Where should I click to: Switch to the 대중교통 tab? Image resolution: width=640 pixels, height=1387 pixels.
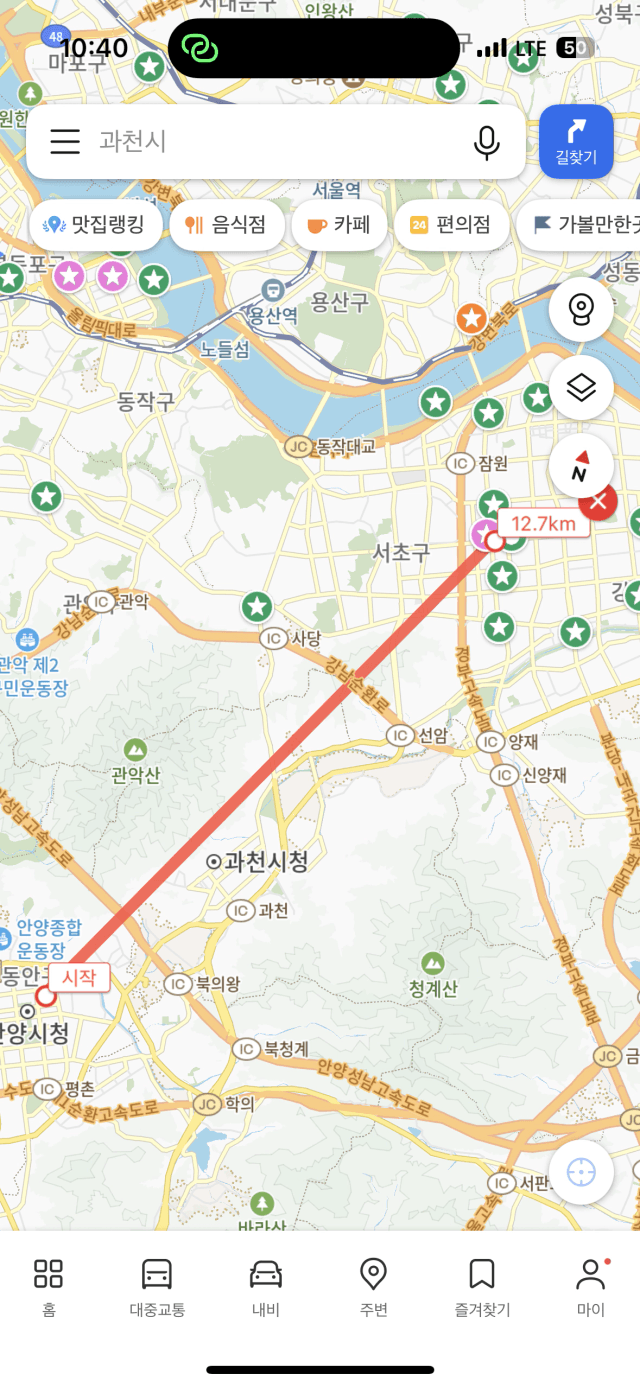(157, 1287)
